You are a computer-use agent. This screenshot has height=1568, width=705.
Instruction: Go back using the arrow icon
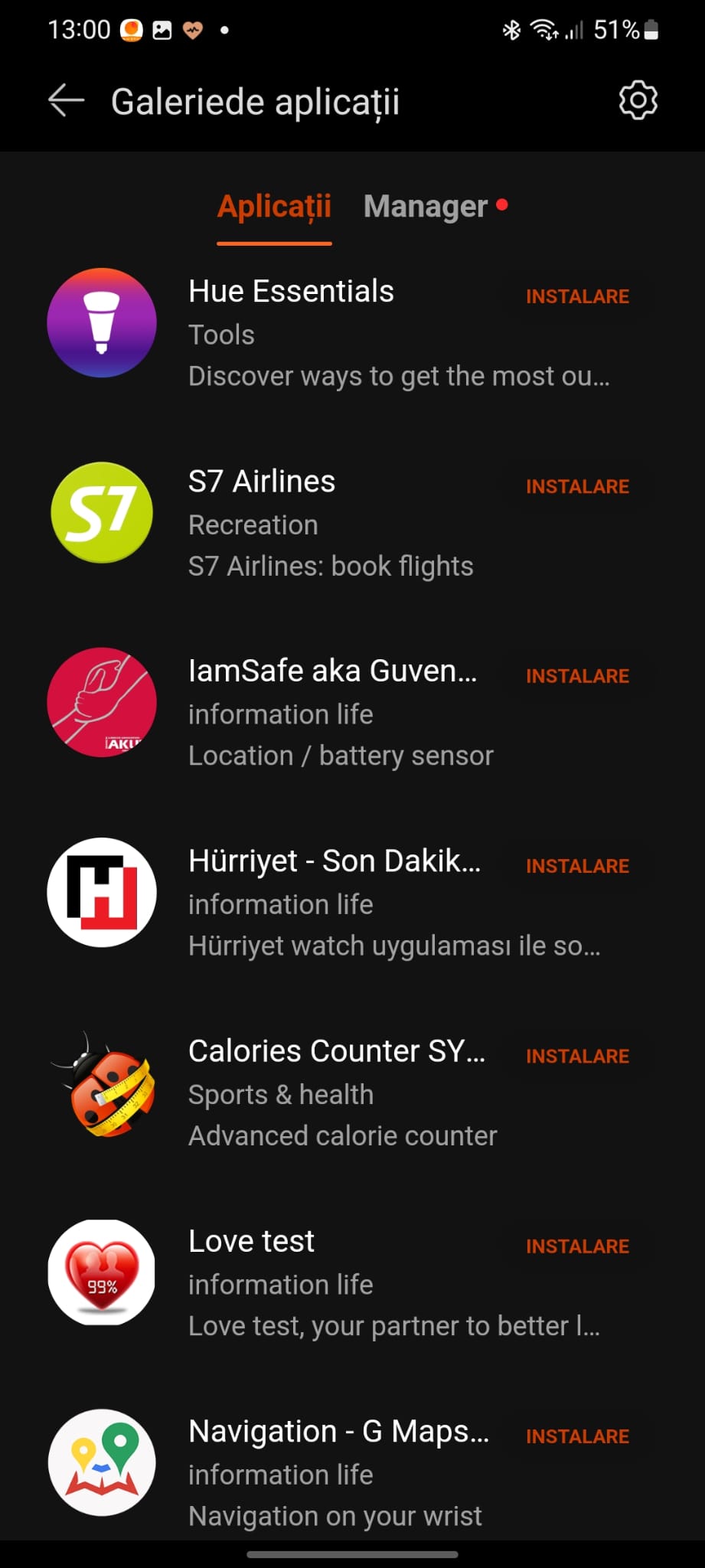(66, 101)
